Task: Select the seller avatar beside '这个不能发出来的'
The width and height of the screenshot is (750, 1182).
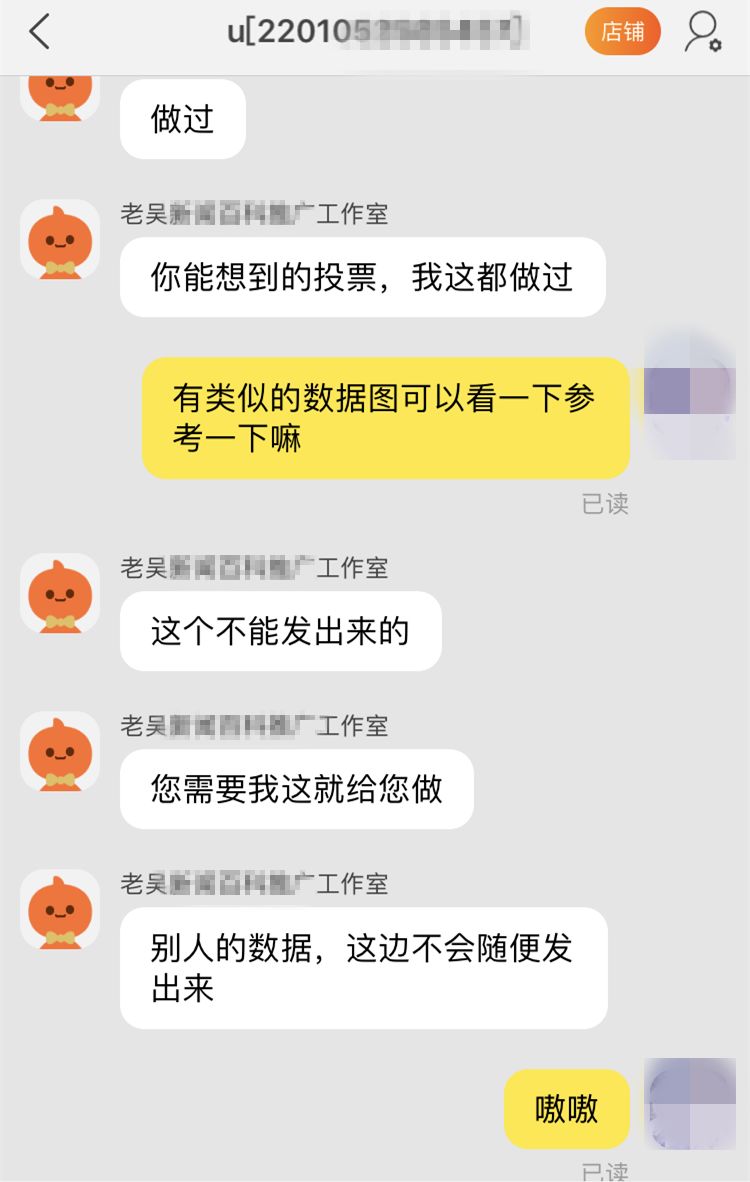Action: click(58, 593)
